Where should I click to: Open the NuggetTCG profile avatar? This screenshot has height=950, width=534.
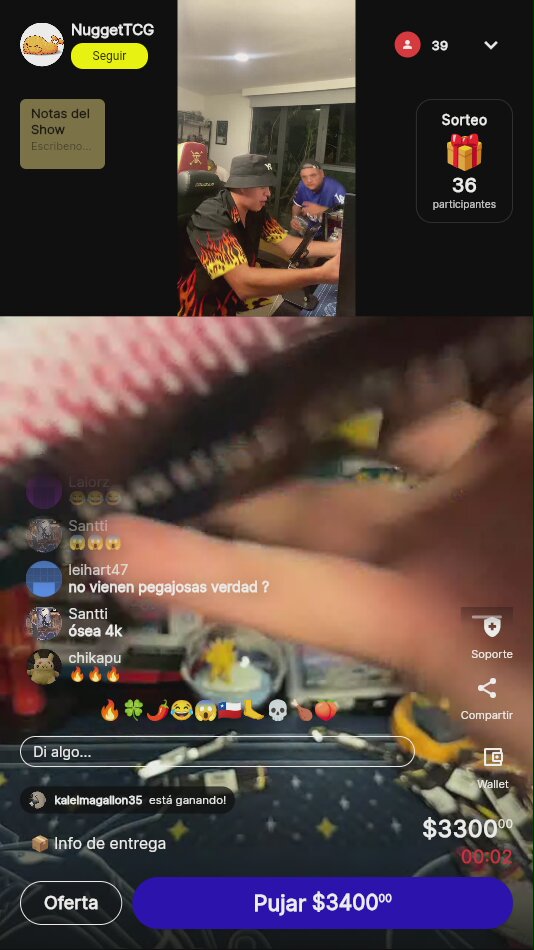pyautogui.click(x=42, y=45)
